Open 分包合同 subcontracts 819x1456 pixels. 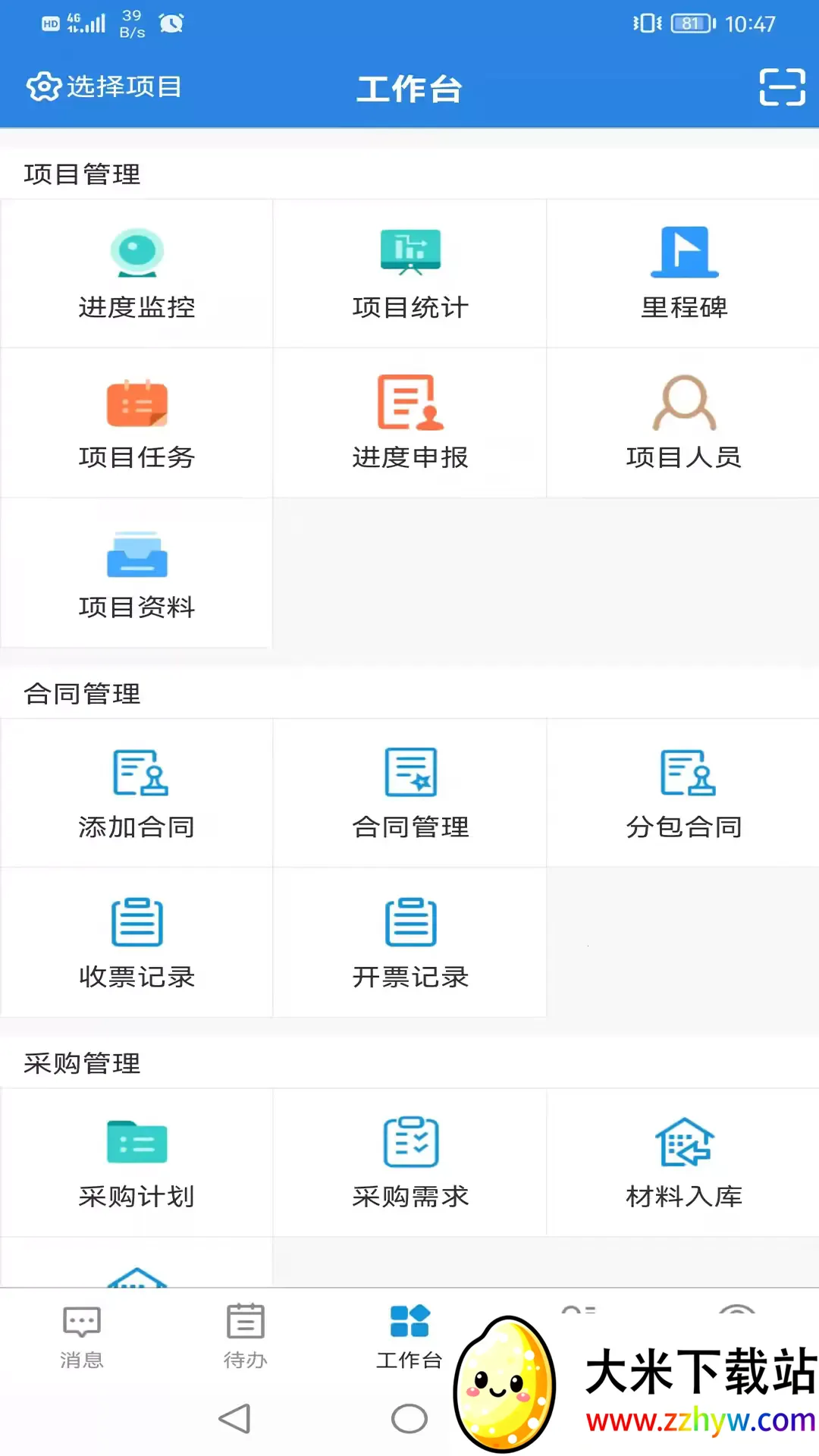683,793
